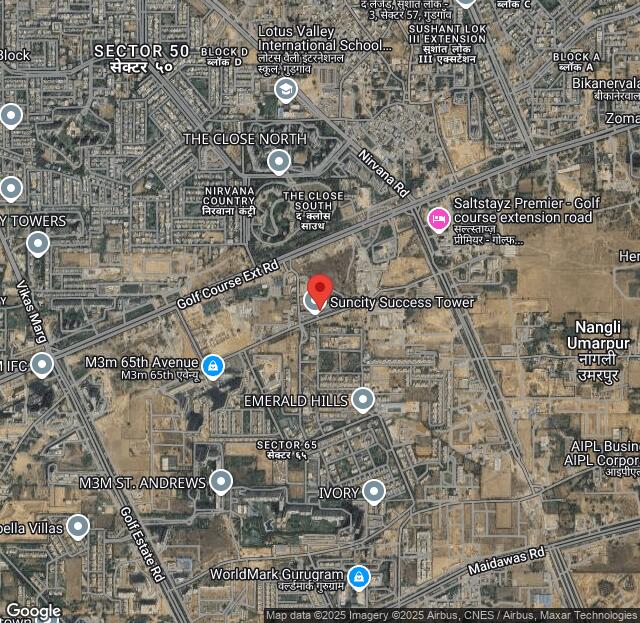The image size is (640, 623).
Task: Tap M3m 65th Avenue shopping pin
Action: (x=212, y=366)
